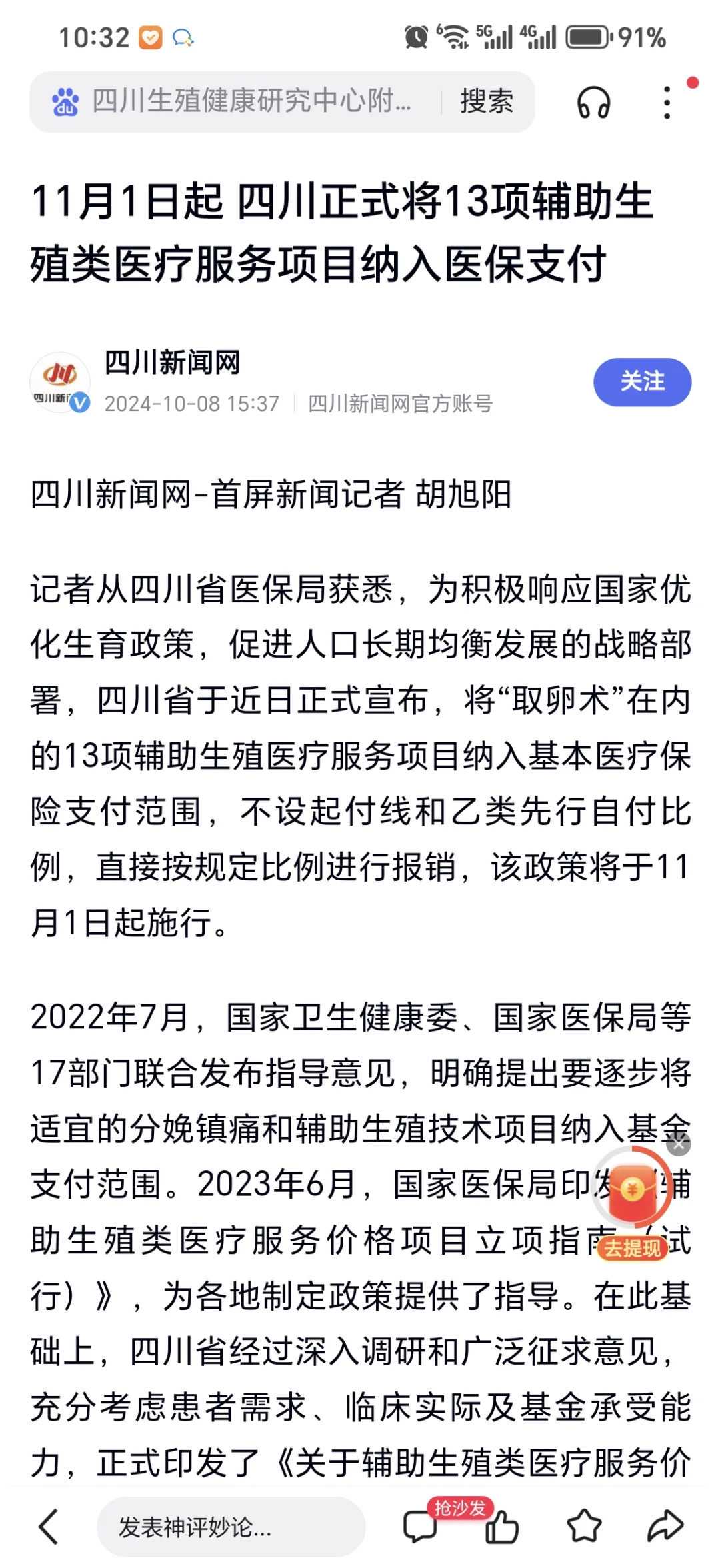Select the article headline text
This screenshot has width=720, height=1568.
click(343, 235)
